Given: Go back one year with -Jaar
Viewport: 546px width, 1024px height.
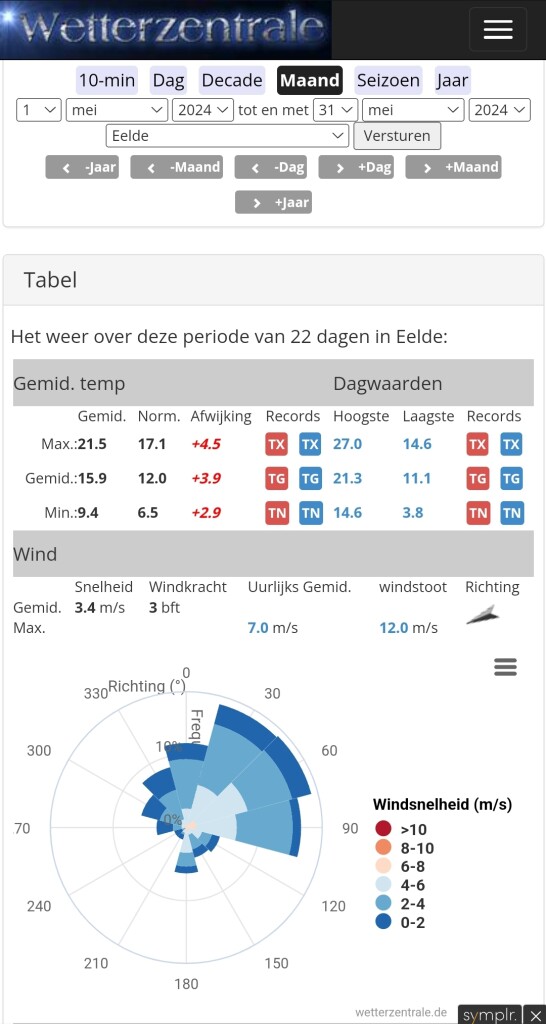Looking at the screenshot, I should coord(82,167).
